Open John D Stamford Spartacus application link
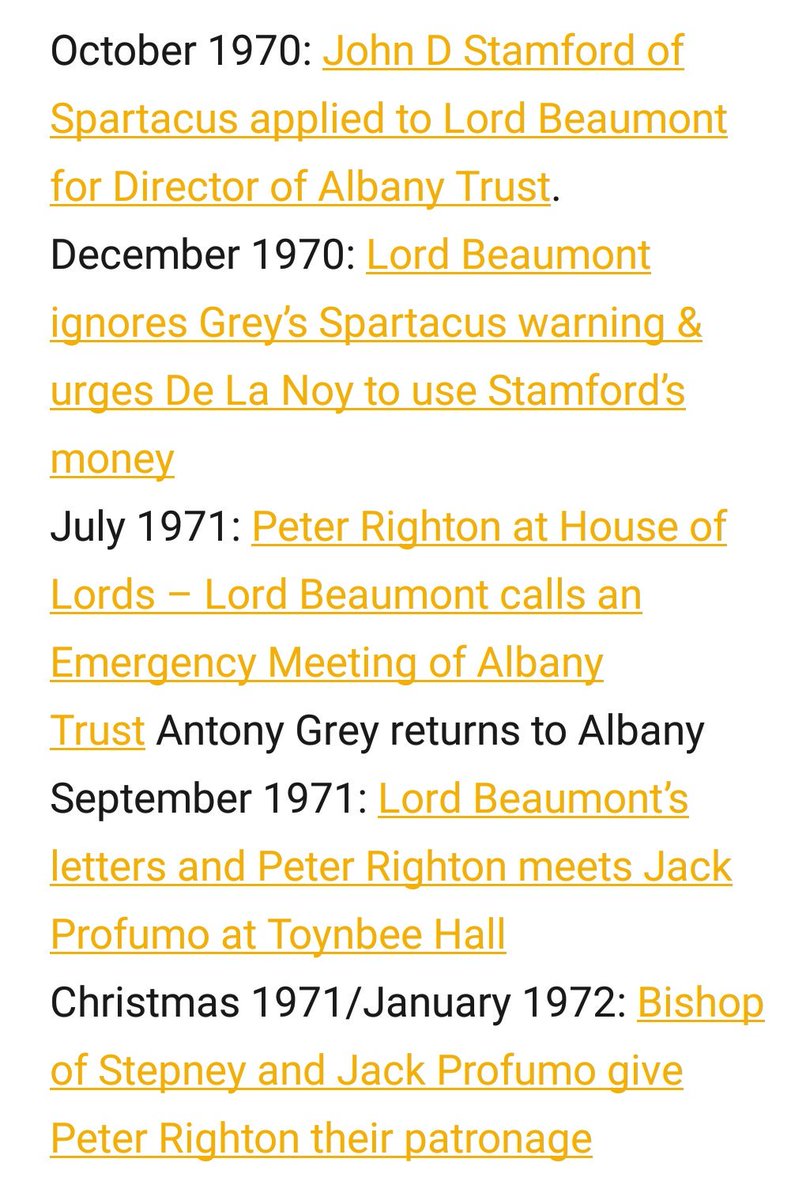The width and height of the screenshot is (810, 1200). 388,119
